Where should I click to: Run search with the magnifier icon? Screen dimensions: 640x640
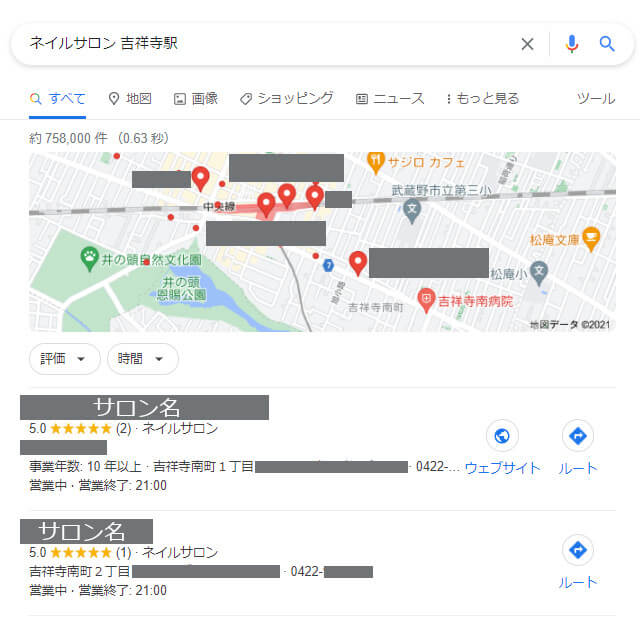(x=607, y=44)
